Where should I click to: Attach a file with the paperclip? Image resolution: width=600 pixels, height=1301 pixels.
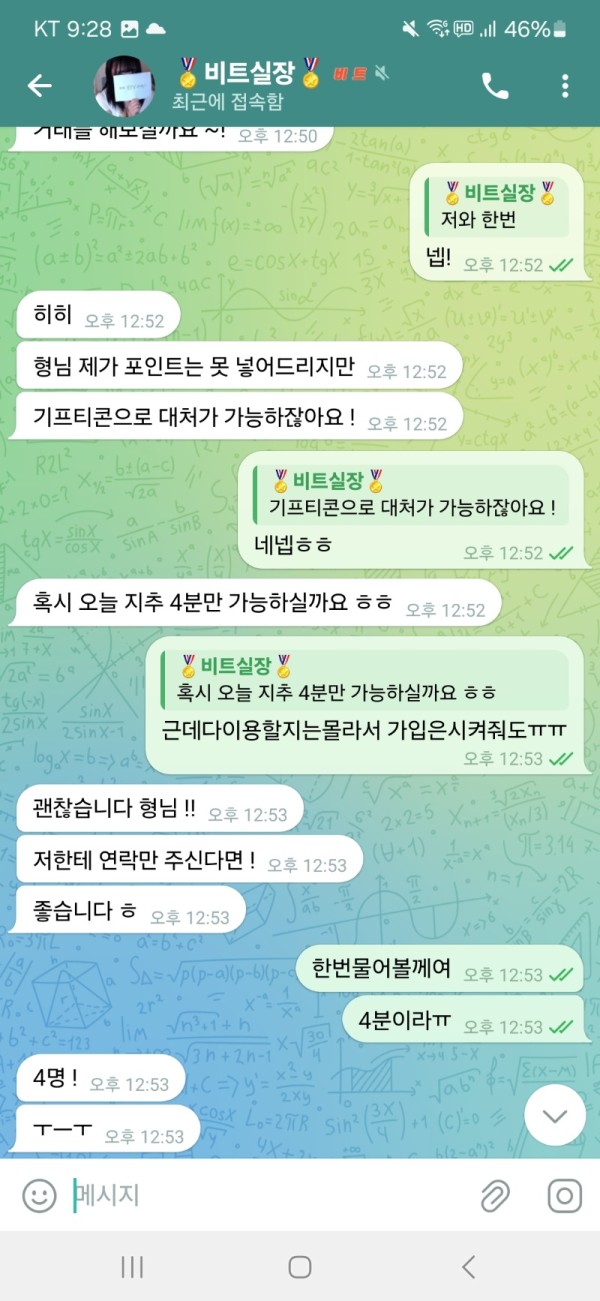click(x=495, y=1195)
